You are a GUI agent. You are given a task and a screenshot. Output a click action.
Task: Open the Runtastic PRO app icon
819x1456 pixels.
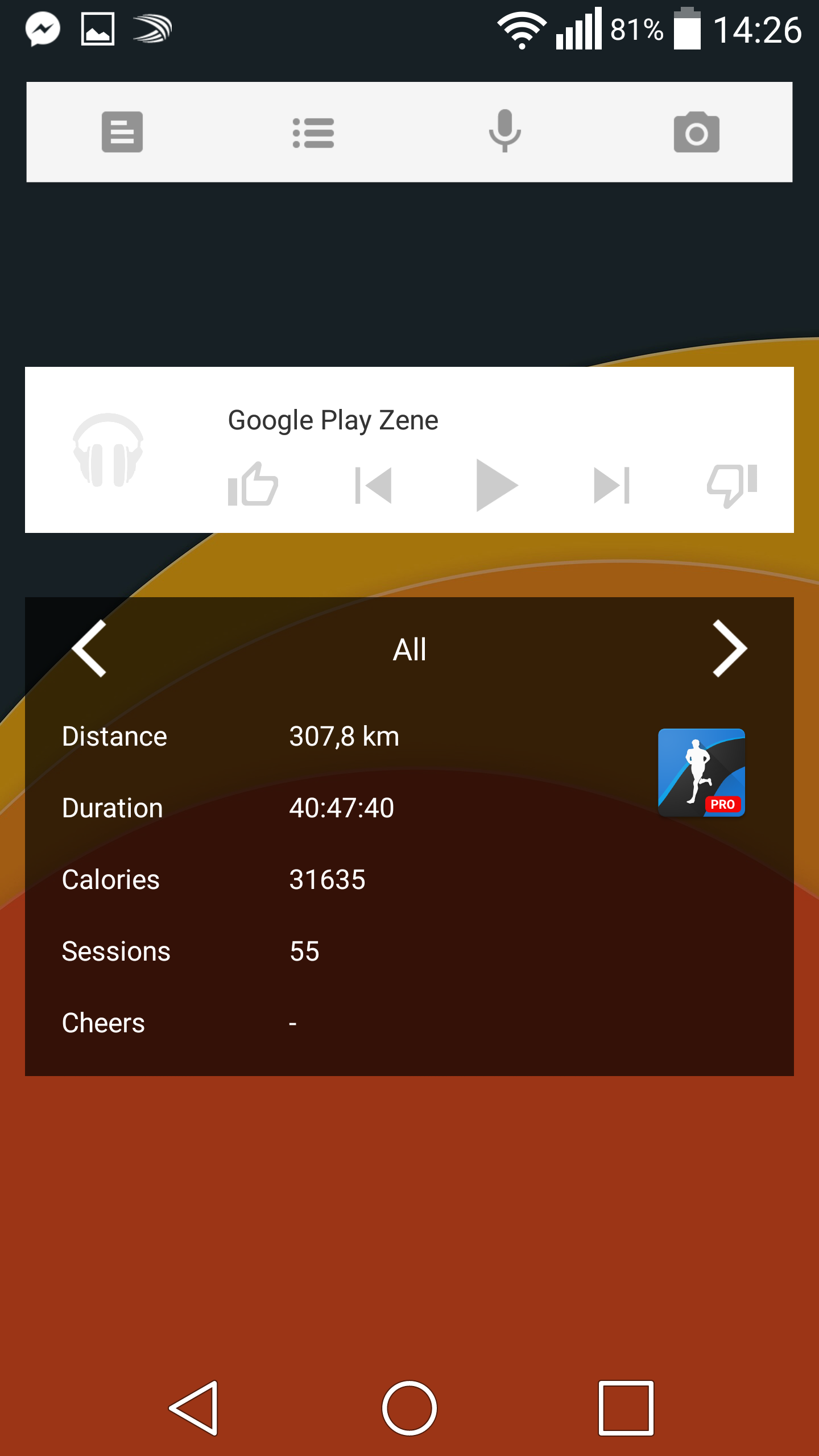(x=701, y=772)
